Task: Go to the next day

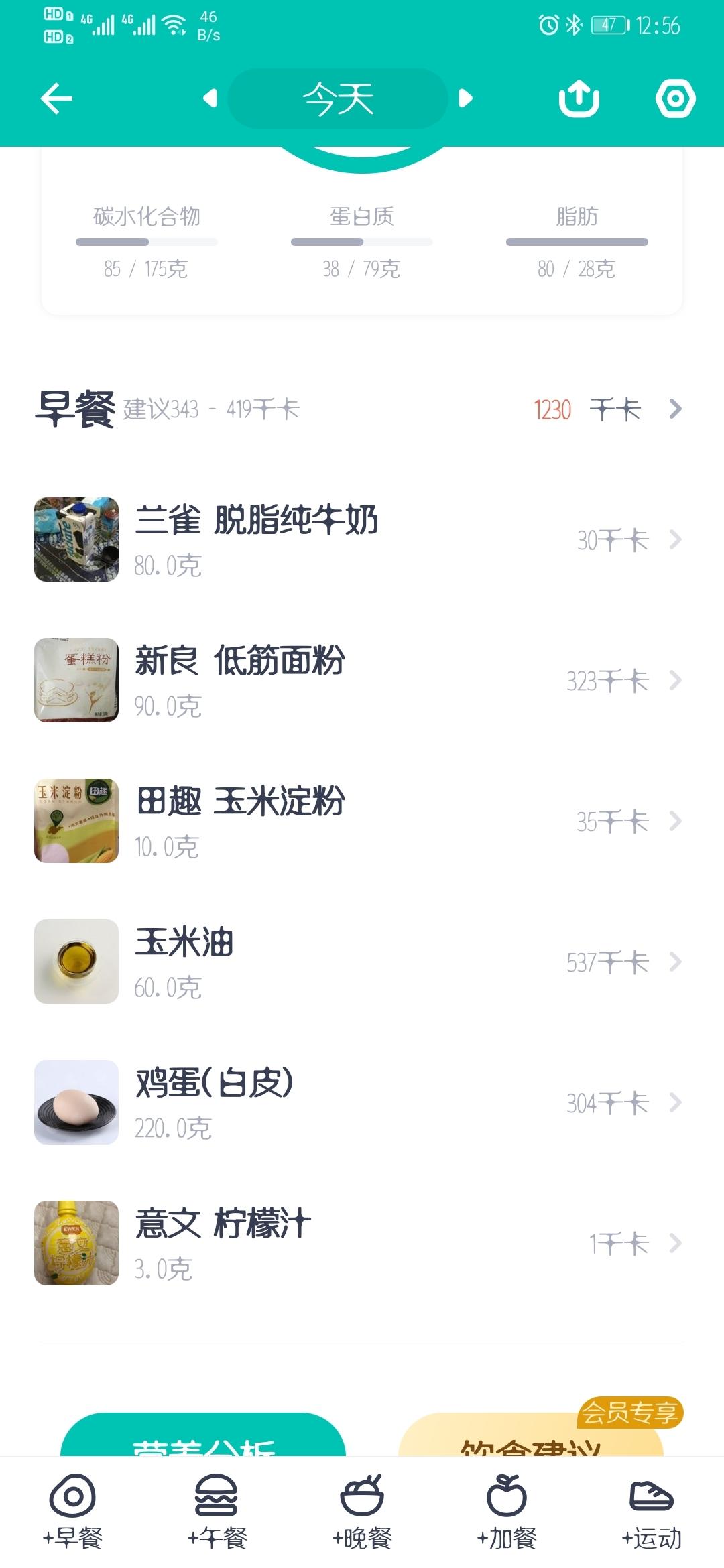Action: point(465,99)
